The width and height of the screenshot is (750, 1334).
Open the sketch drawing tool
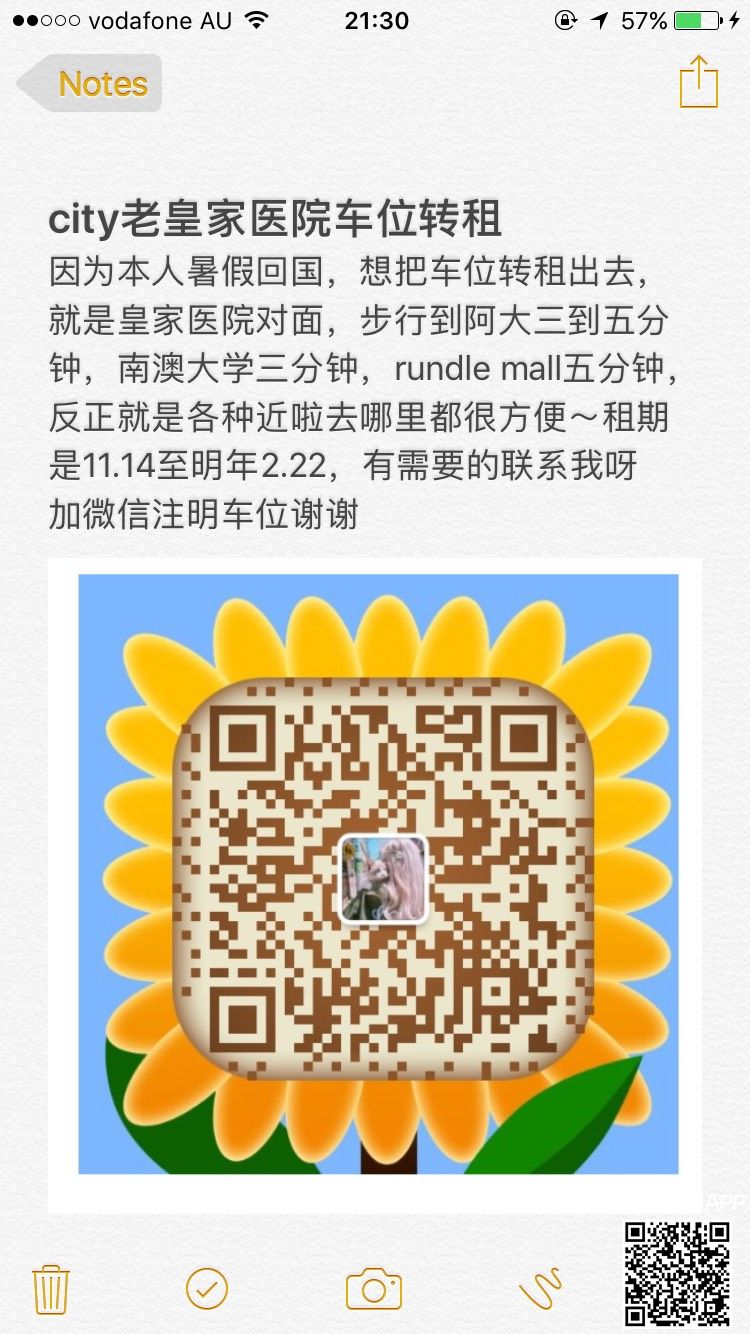pos(541,1289)
